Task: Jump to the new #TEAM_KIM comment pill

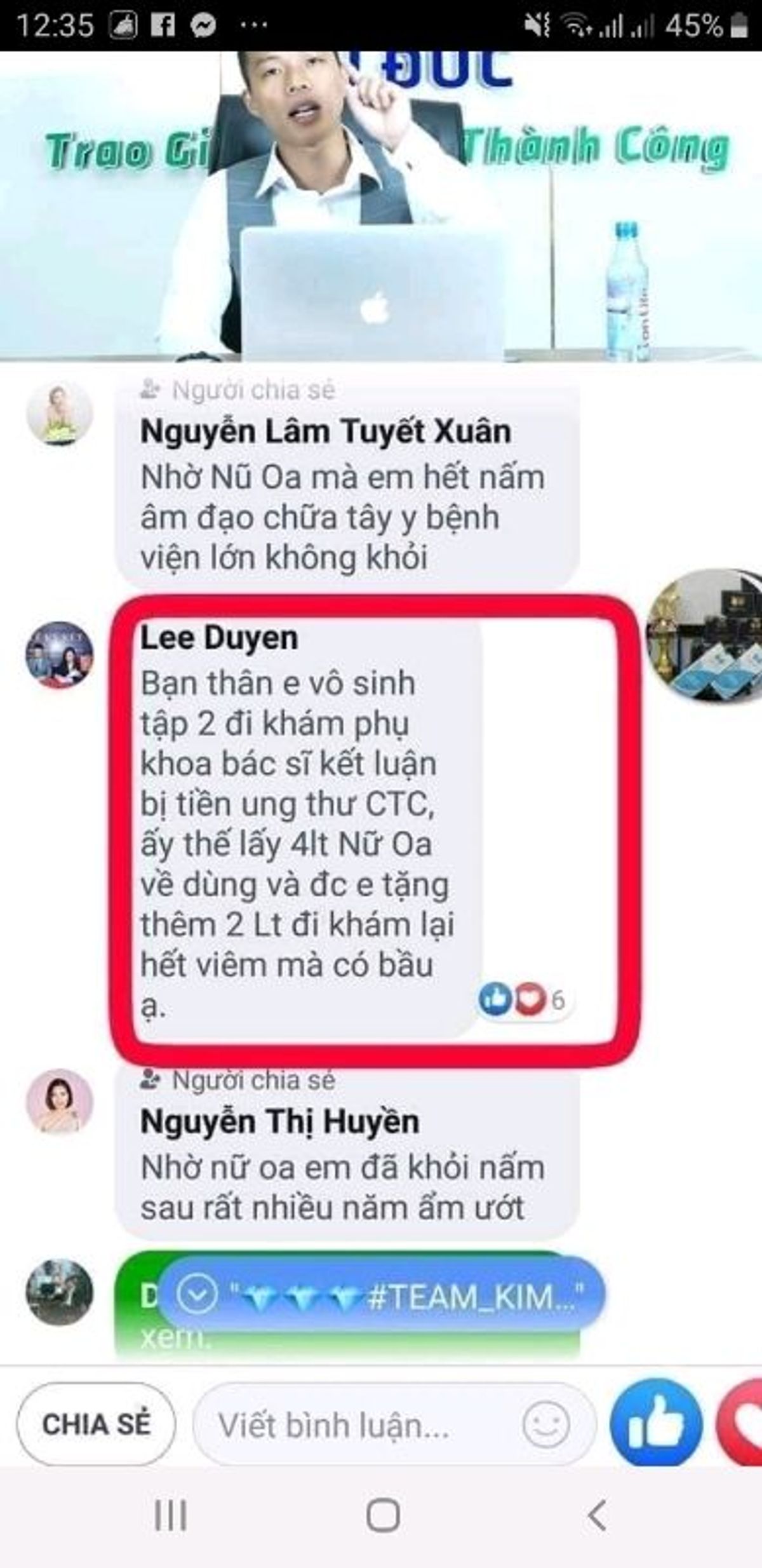Action: (381, 1296)
